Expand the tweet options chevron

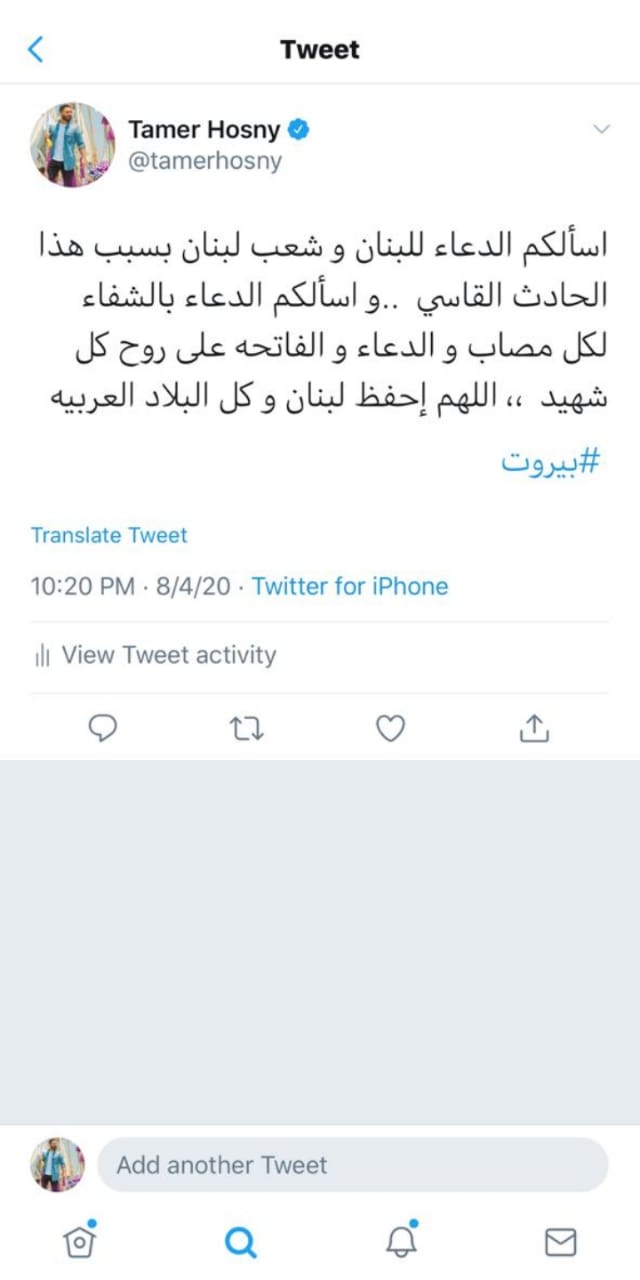(601, 129)
